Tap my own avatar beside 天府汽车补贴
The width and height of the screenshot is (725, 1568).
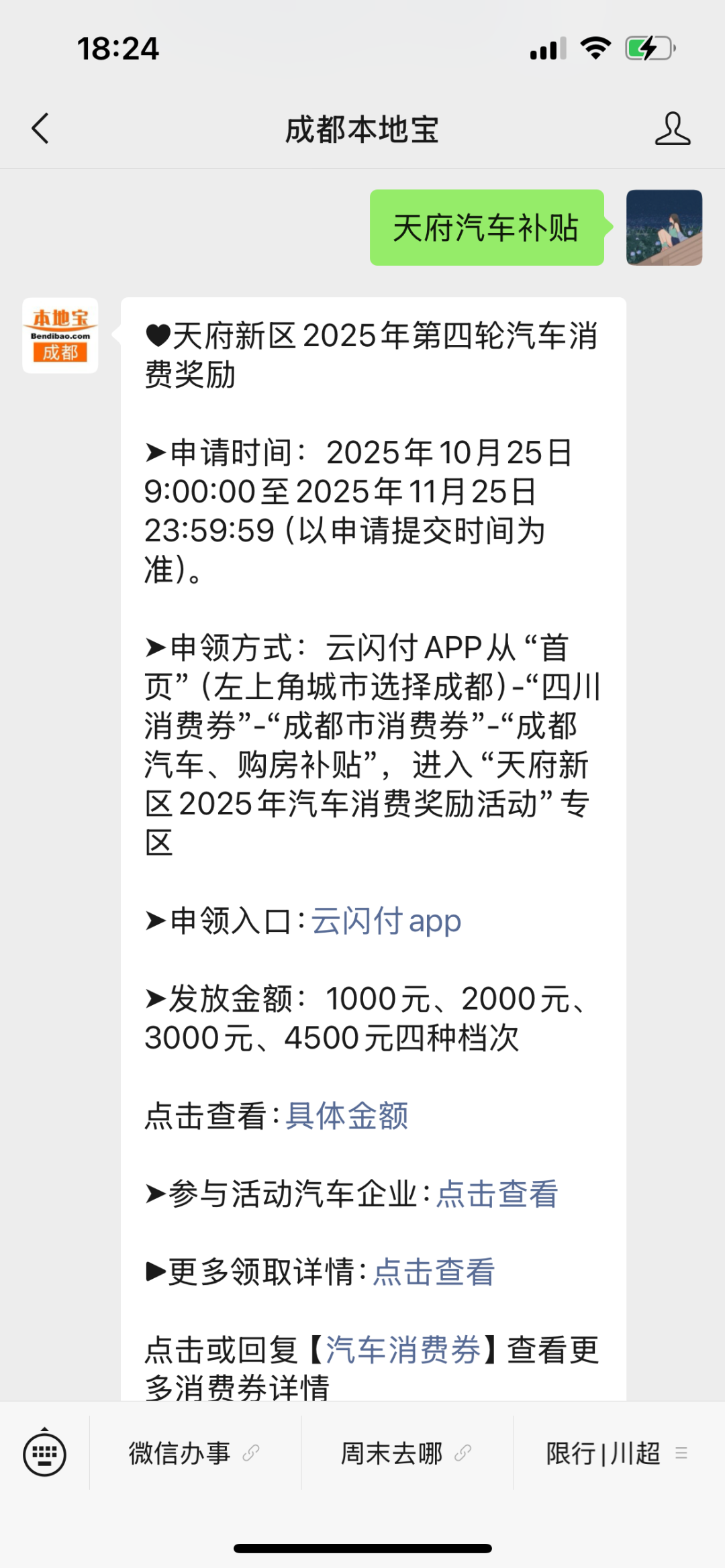[x=664, y=227]
